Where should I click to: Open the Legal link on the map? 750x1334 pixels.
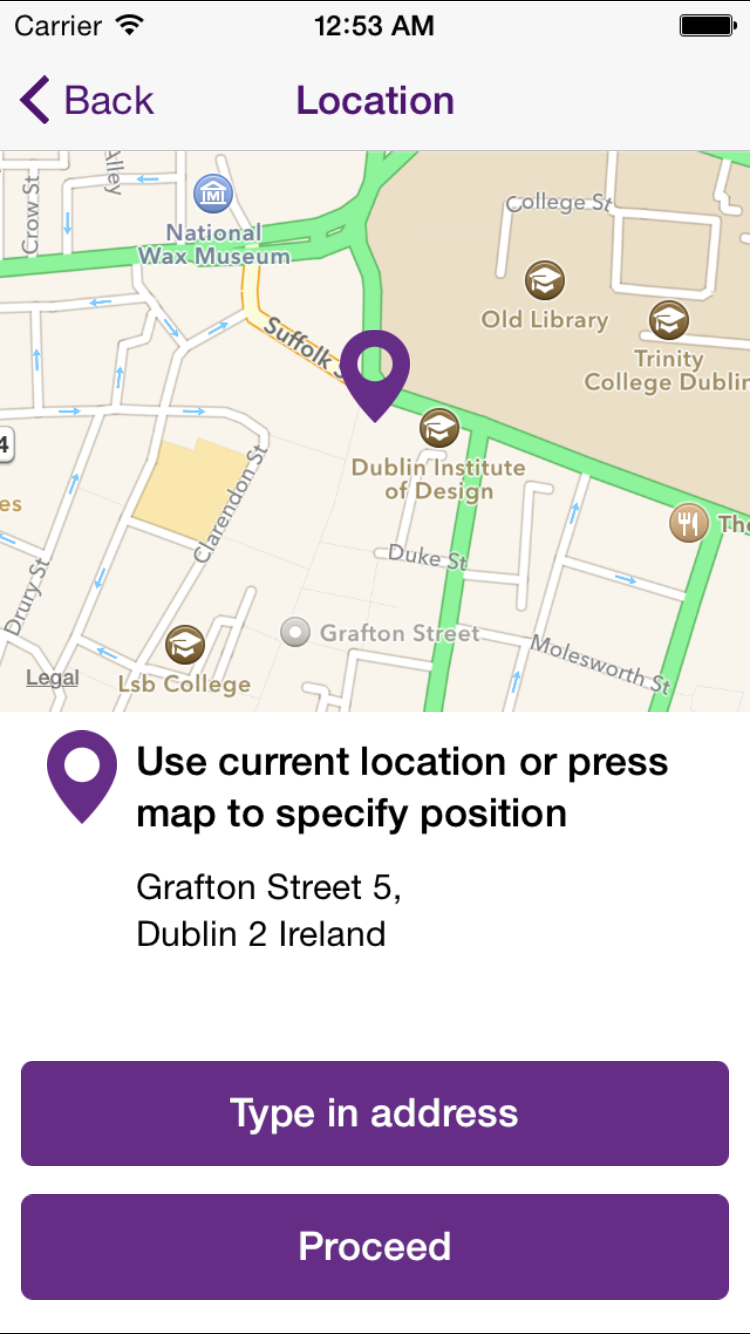pyautogui.click(x=52, y=678)
